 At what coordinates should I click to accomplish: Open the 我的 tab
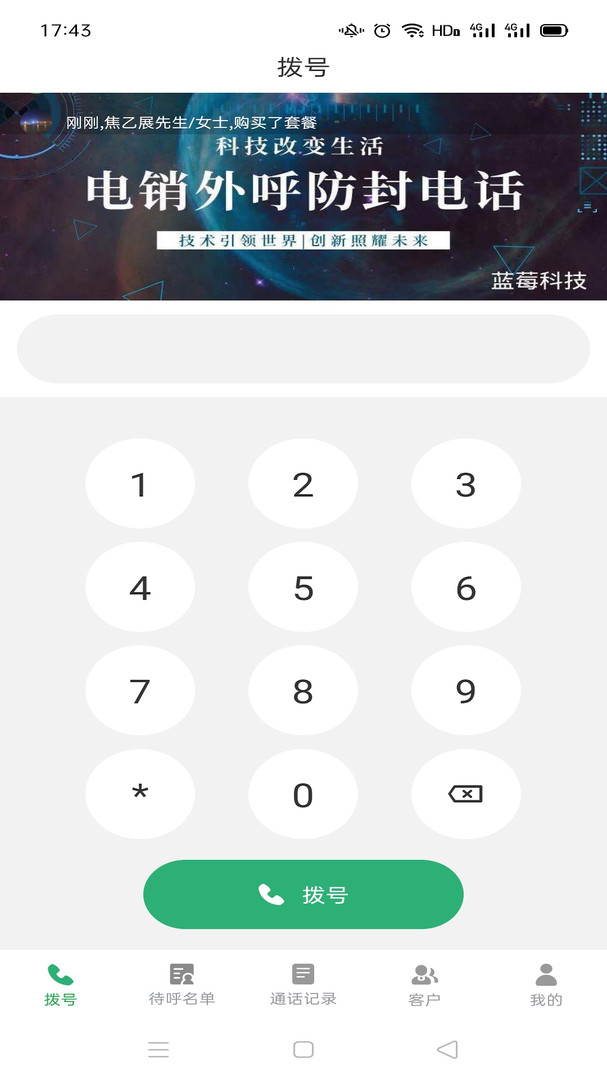[546, 985]
